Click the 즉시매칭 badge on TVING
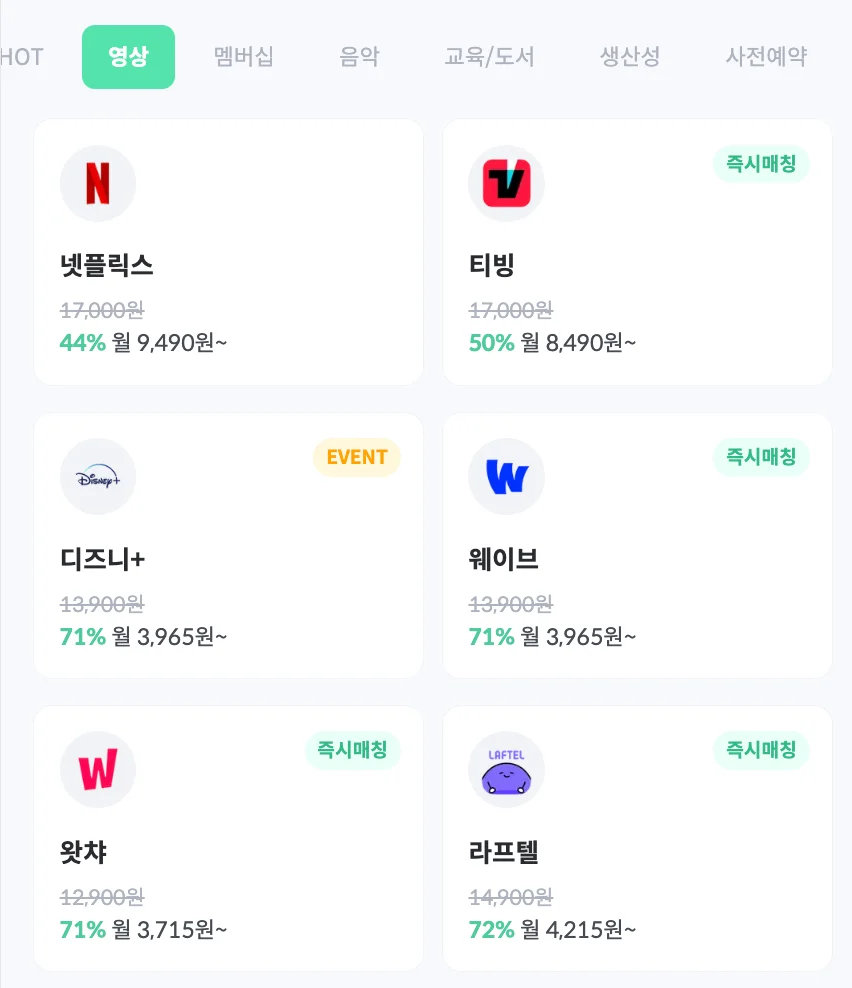This screenshot has width=852, height=988. pyautogui.click(x=761, y=164)
